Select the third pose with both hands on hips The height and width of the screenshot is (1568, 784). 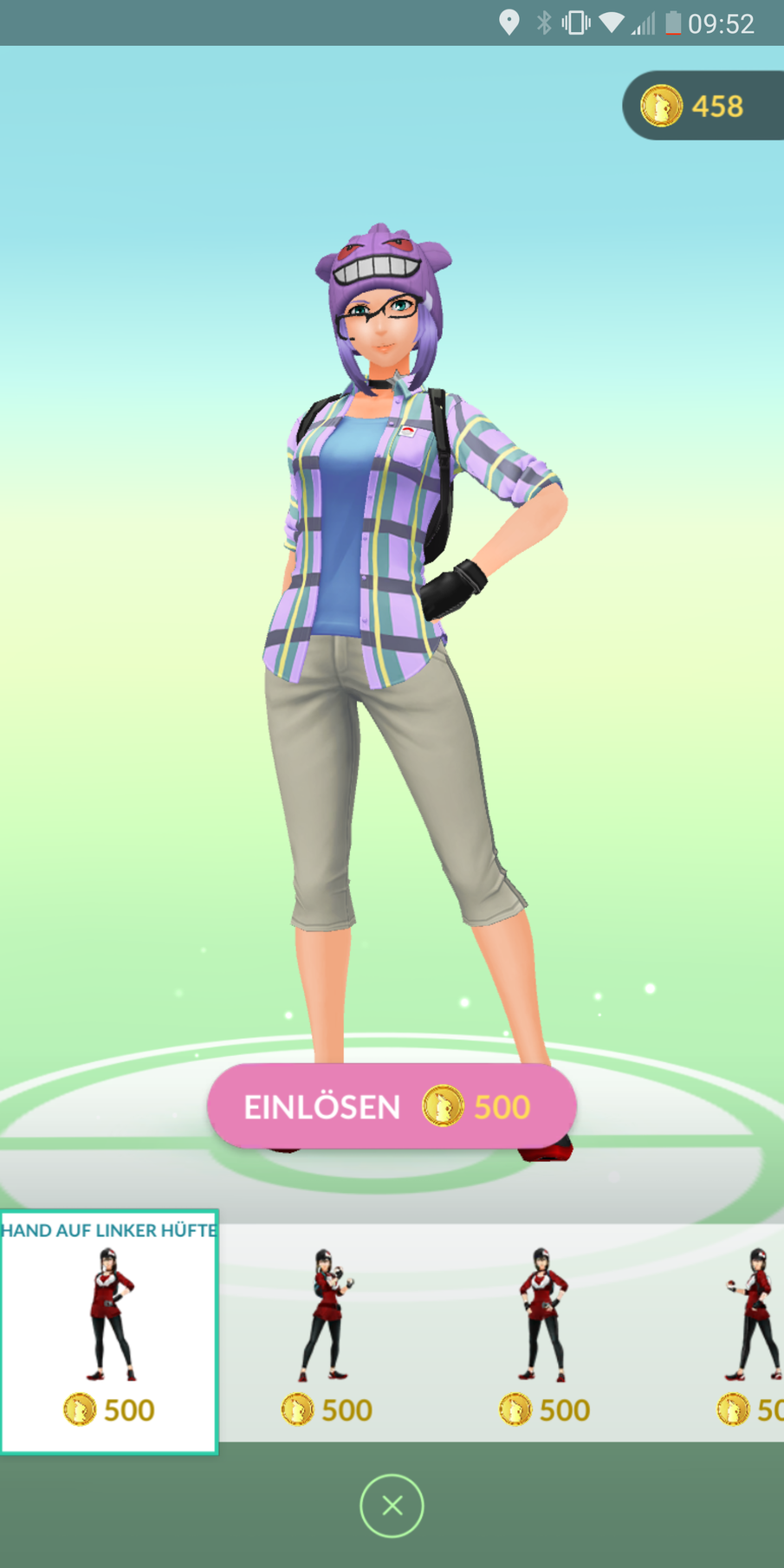pos(544,1332)
